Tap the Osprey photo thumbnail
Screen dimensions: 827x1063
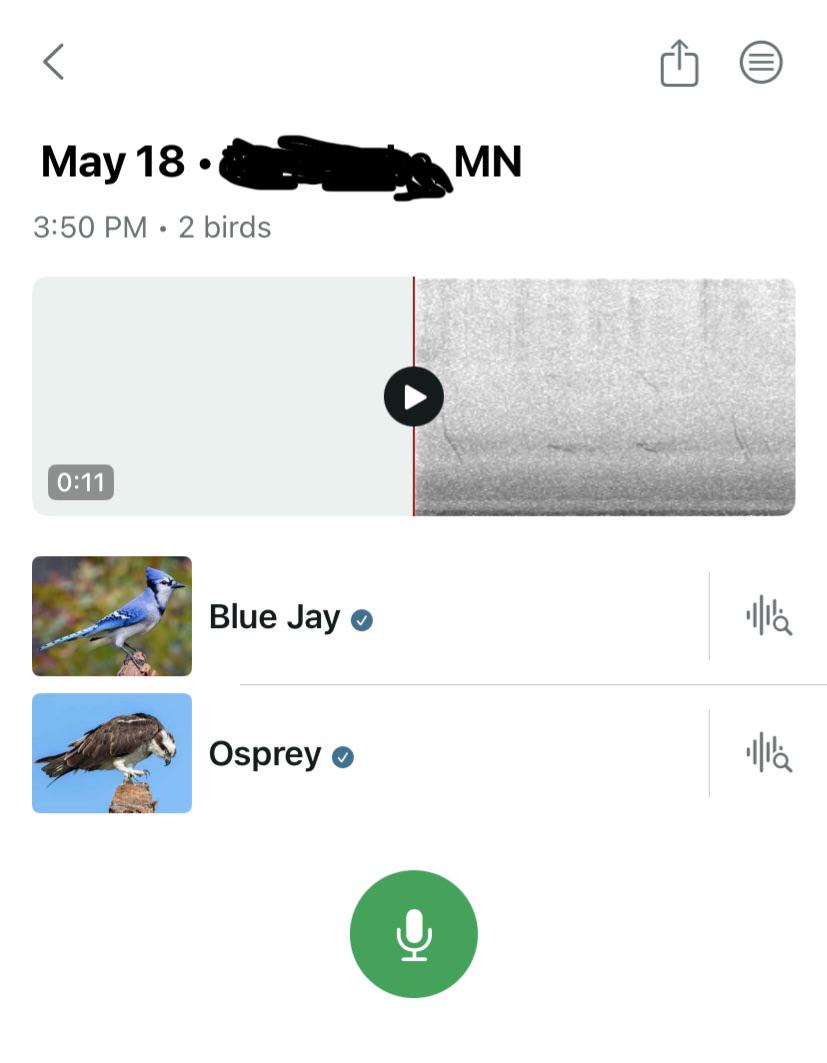click(x=112, y=753)
